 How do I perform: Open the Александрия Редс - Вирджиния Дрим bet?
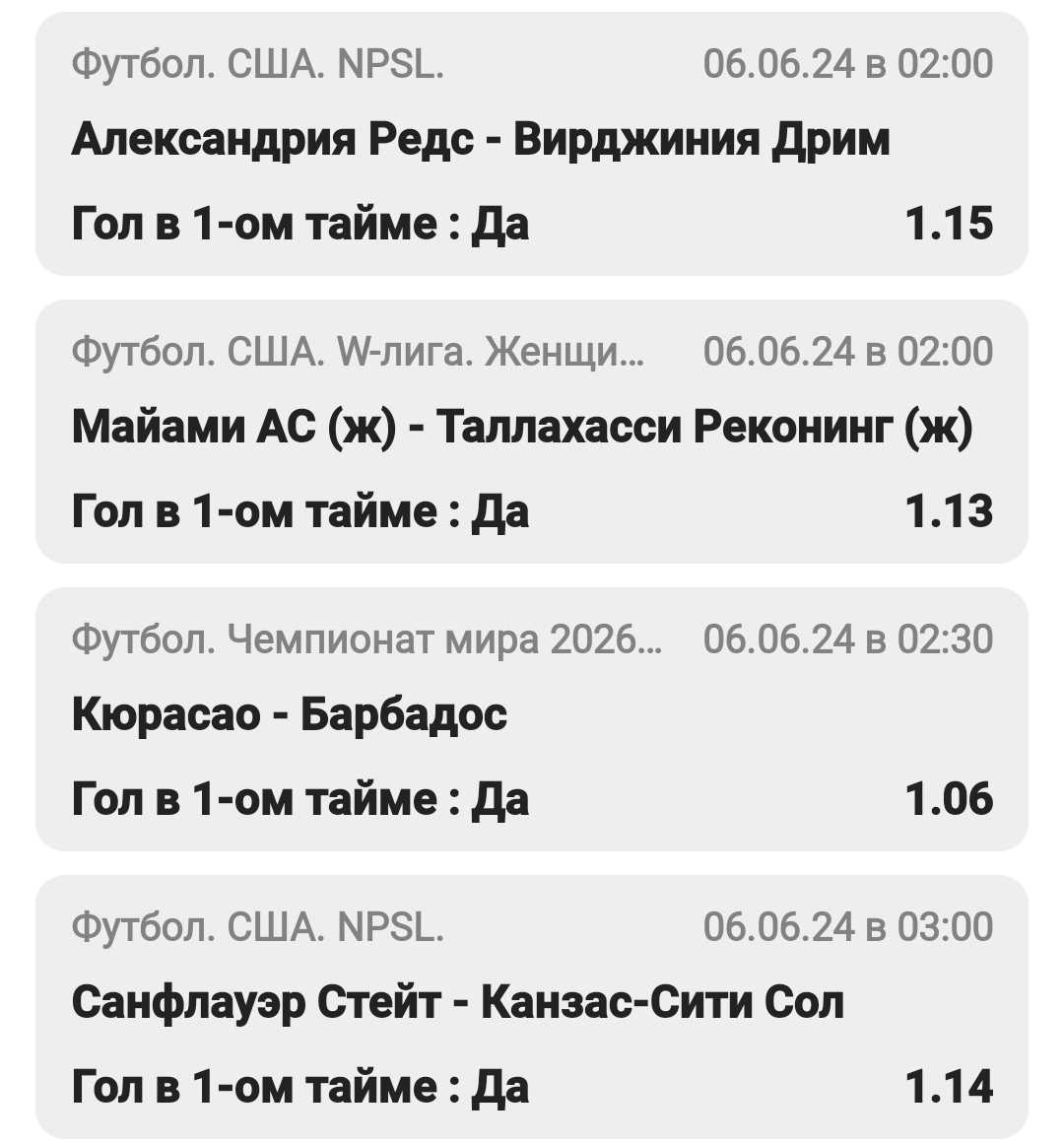pyautogui.click(x=481, y=140)
